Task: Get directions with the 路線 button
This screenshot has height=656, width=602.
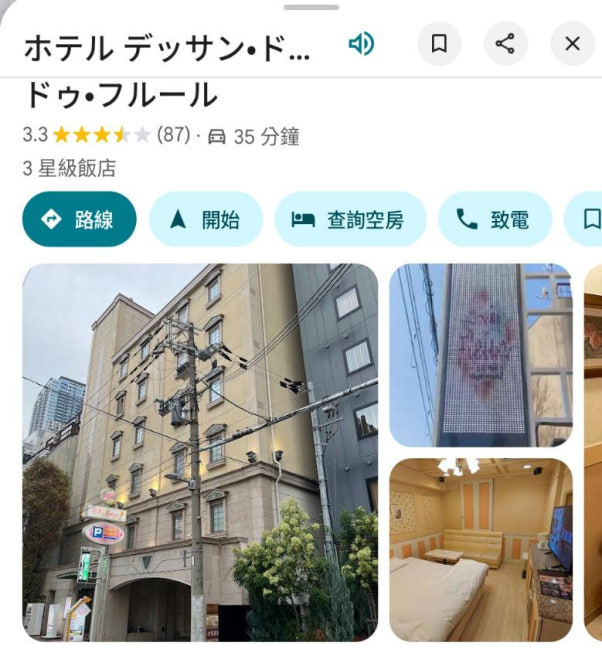Action: 79,219
